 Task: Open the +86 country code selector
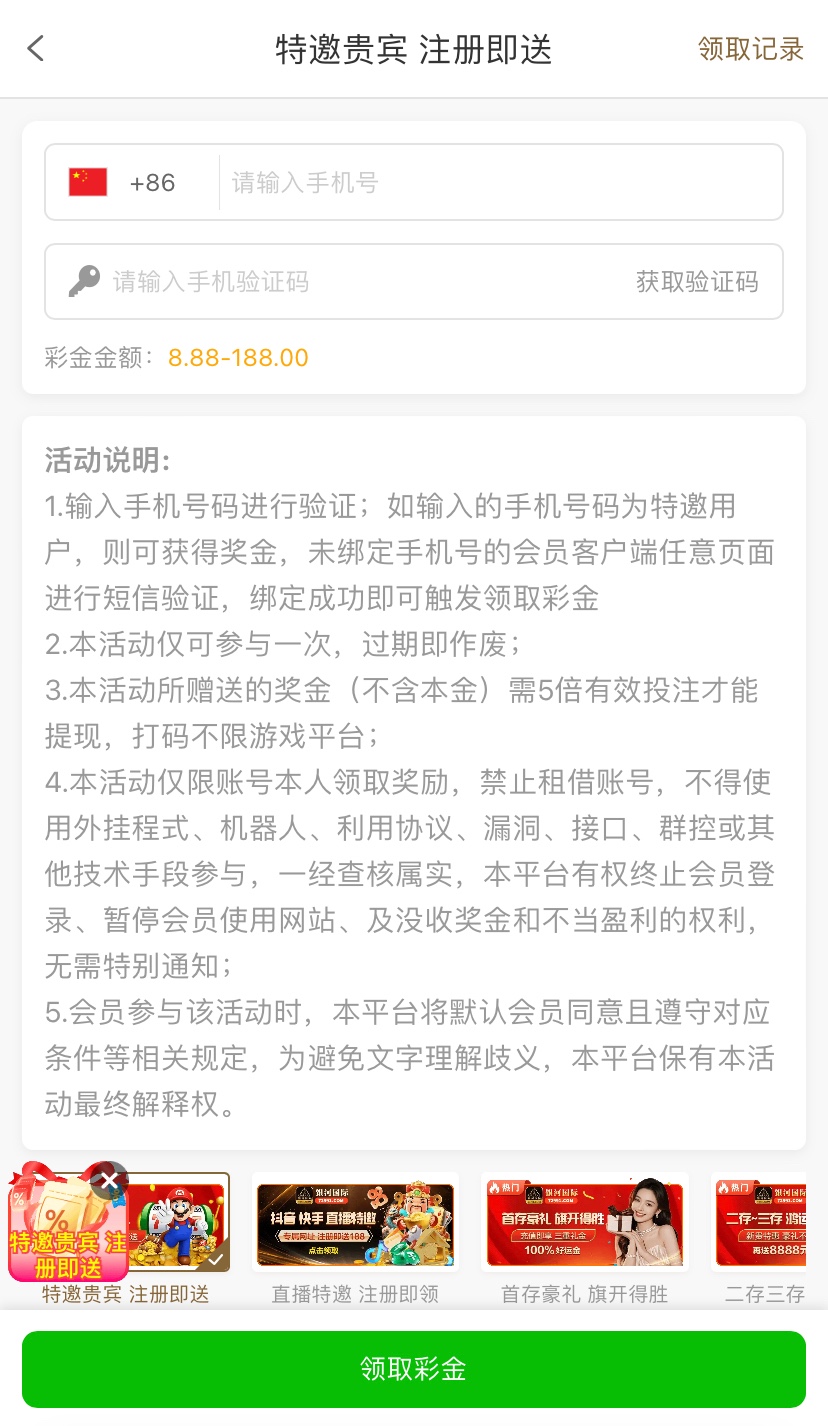130,183
